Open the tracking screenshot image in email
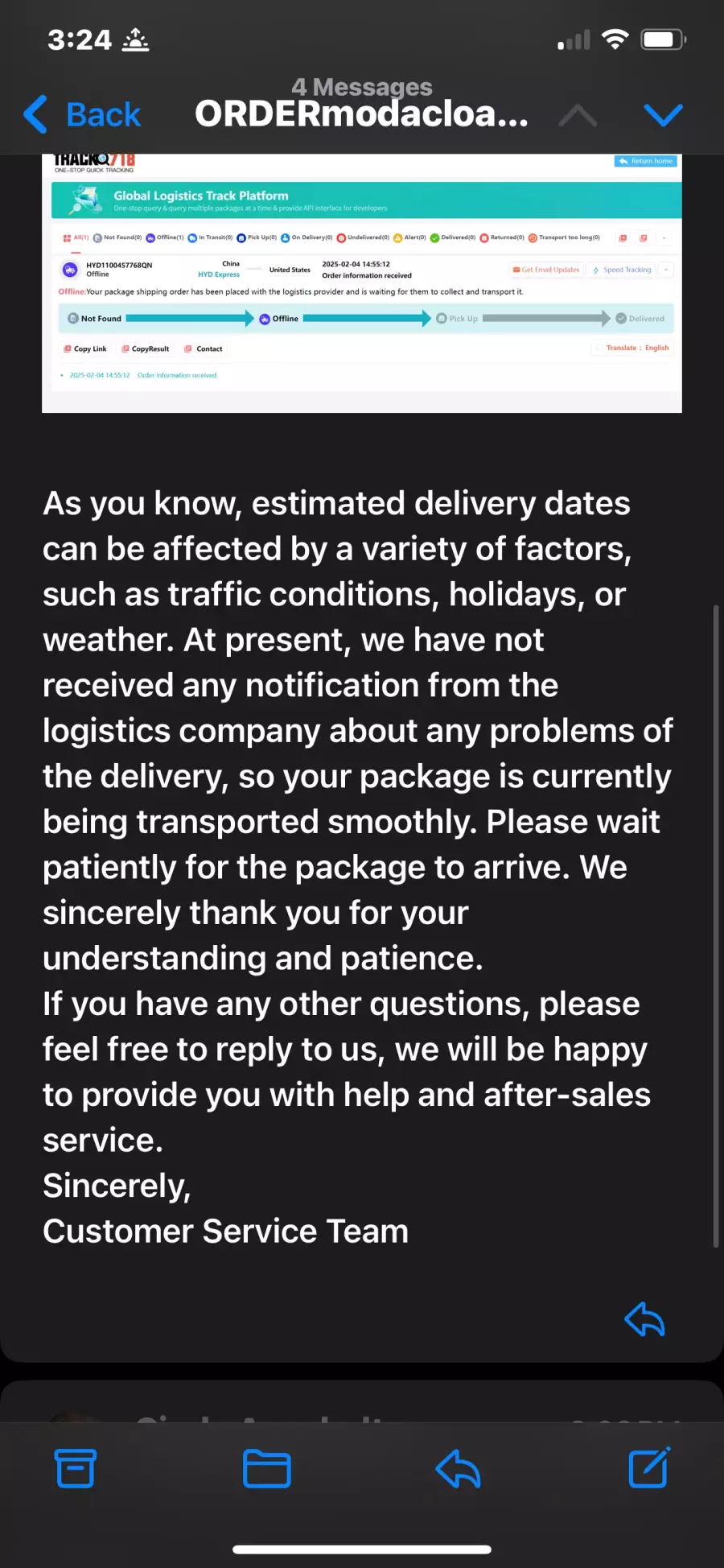This screenshot has height=1568, width=724. pyautogui.click(x=361, y=283)
